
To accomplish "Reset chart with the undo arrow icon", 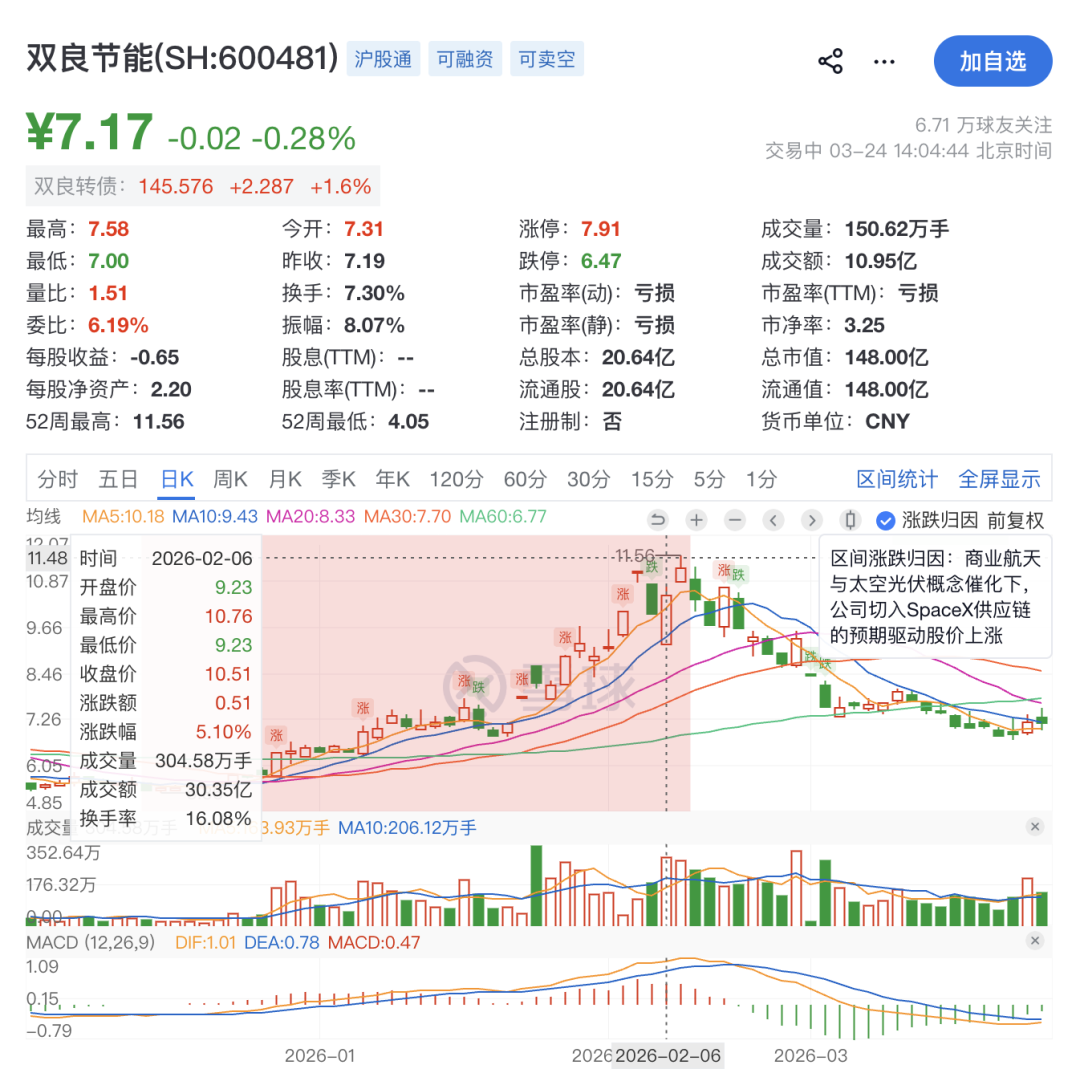I will click(658, 520).
